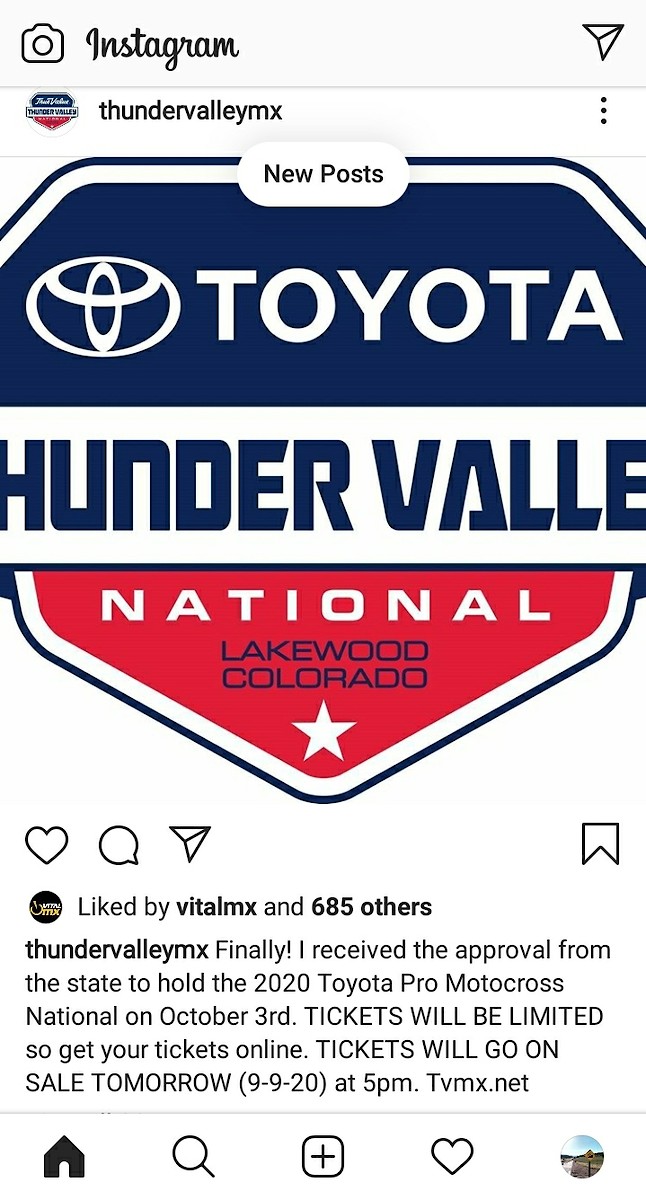The height and width of the screenshot is (1200, 646).
Task: Switch to the Search tab
Action: point(193,1157)
